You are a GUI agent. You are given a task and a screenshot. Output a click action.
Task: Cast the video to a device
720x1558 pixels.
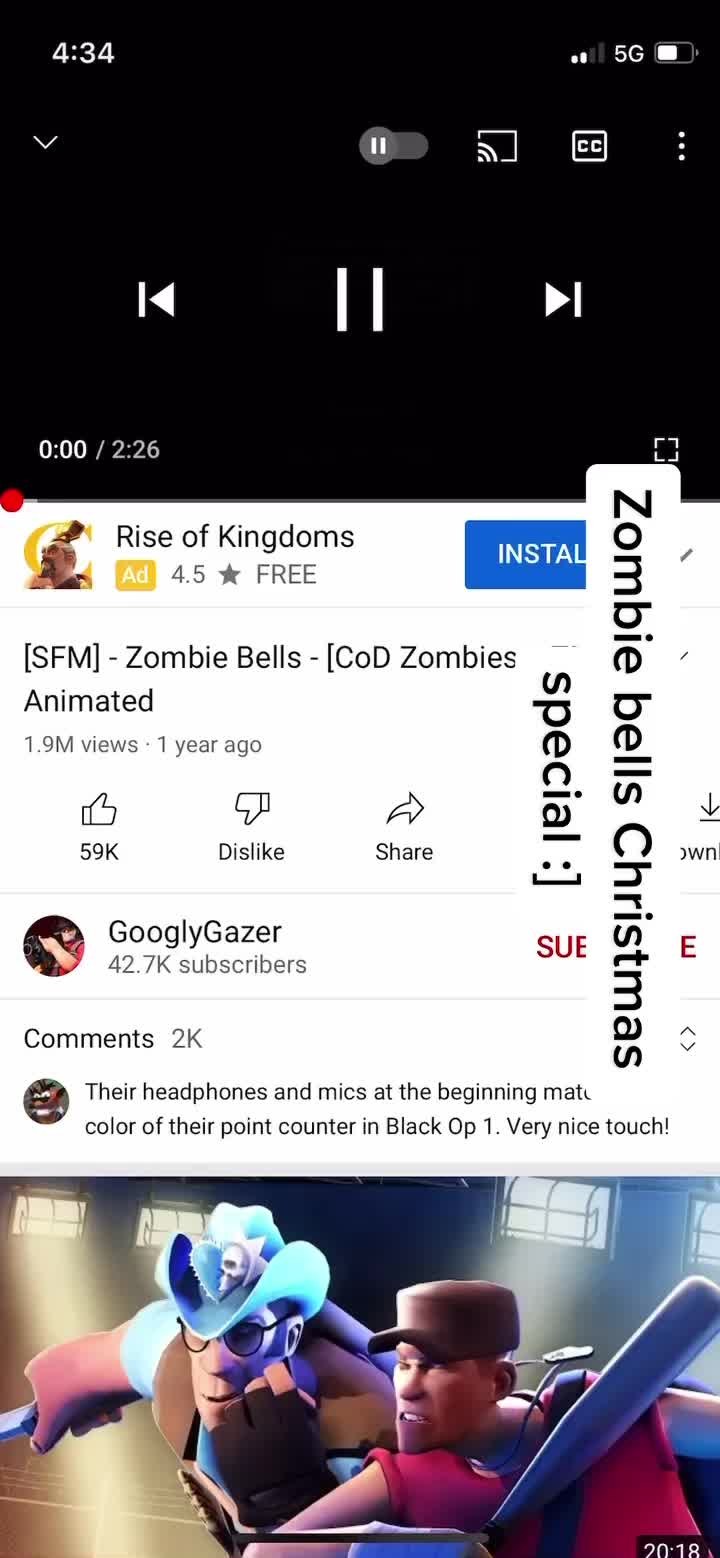point(497,147)
